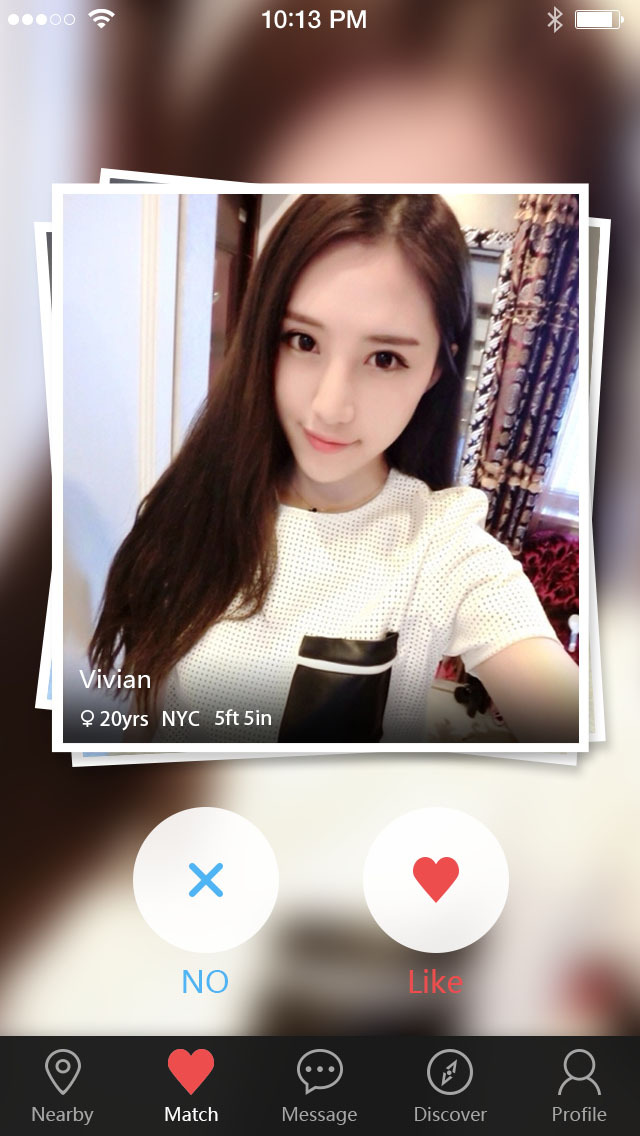This screenshot has width=640, height=1136.
Task: Switch to the Nearby tab
Action: [x=62, y=1086]
